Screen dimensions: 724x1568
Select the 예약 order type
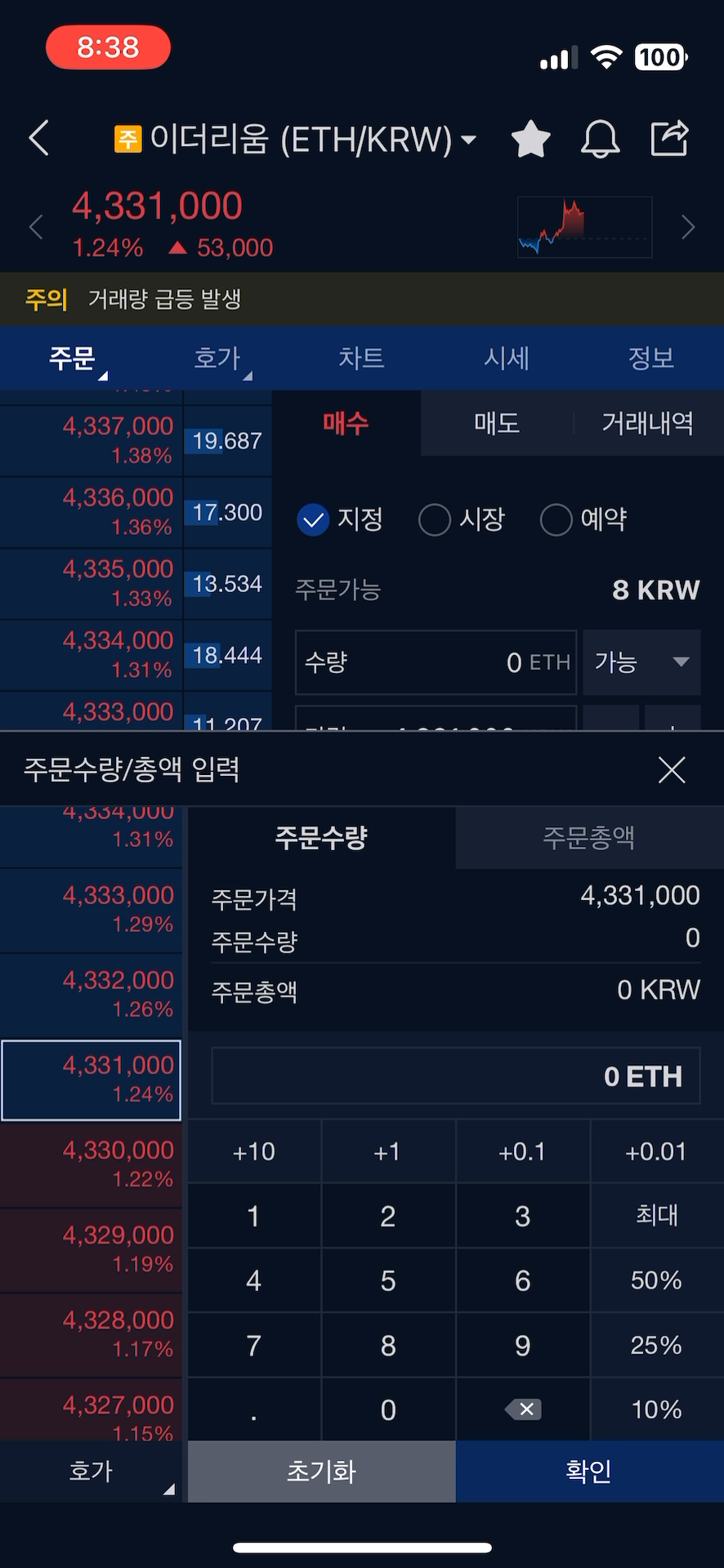[x=583, y=519]
